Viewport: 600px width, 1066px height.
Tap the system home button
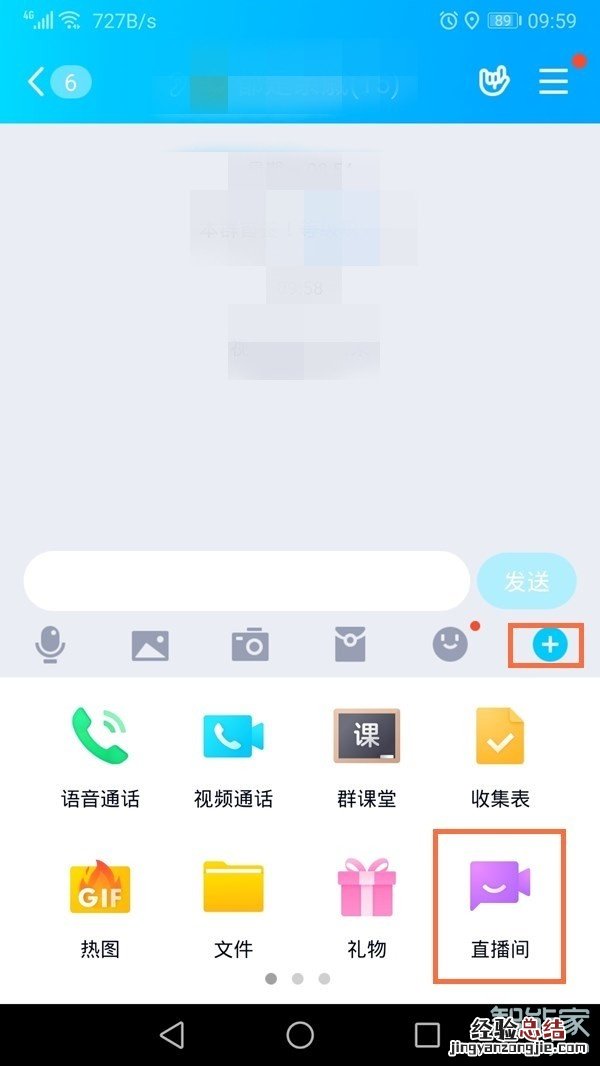(x=300, y=1034)
